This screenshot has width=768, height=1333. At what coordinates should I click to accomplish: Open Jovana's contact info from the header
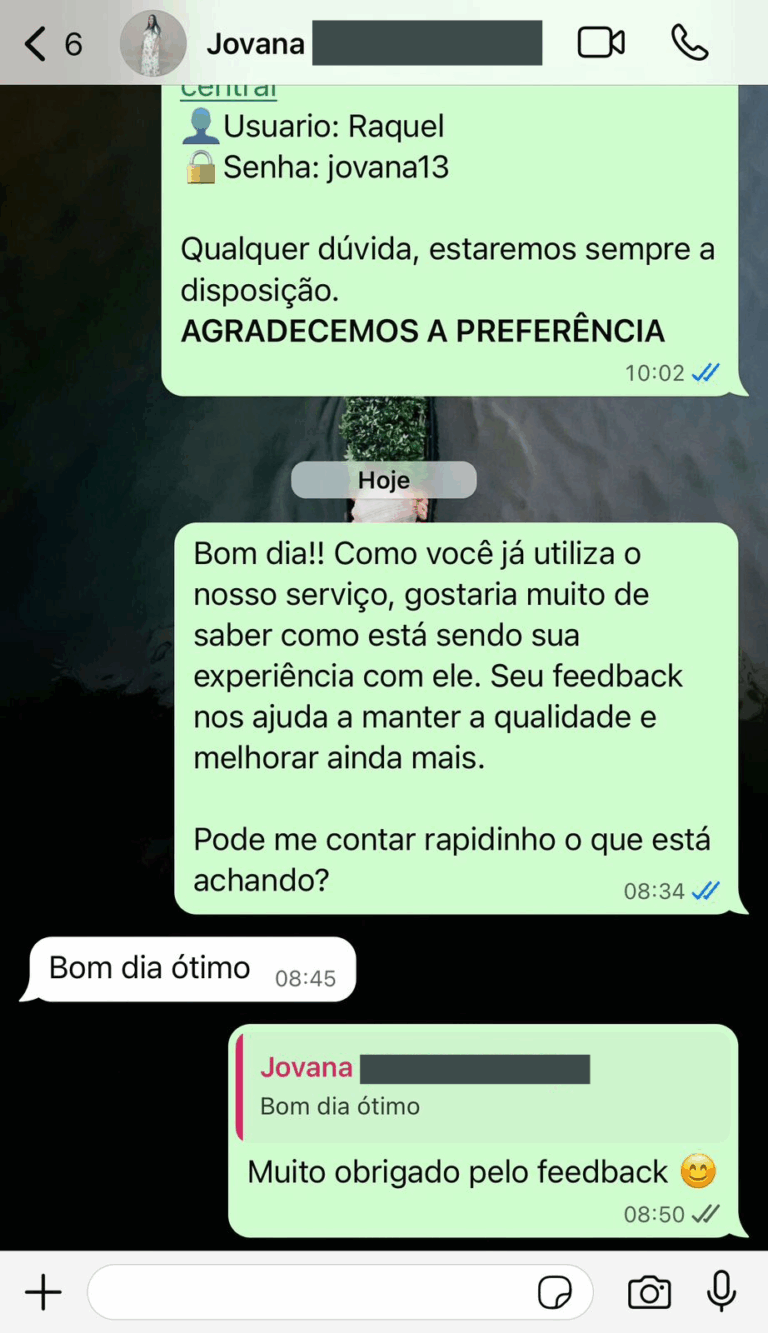256,44
